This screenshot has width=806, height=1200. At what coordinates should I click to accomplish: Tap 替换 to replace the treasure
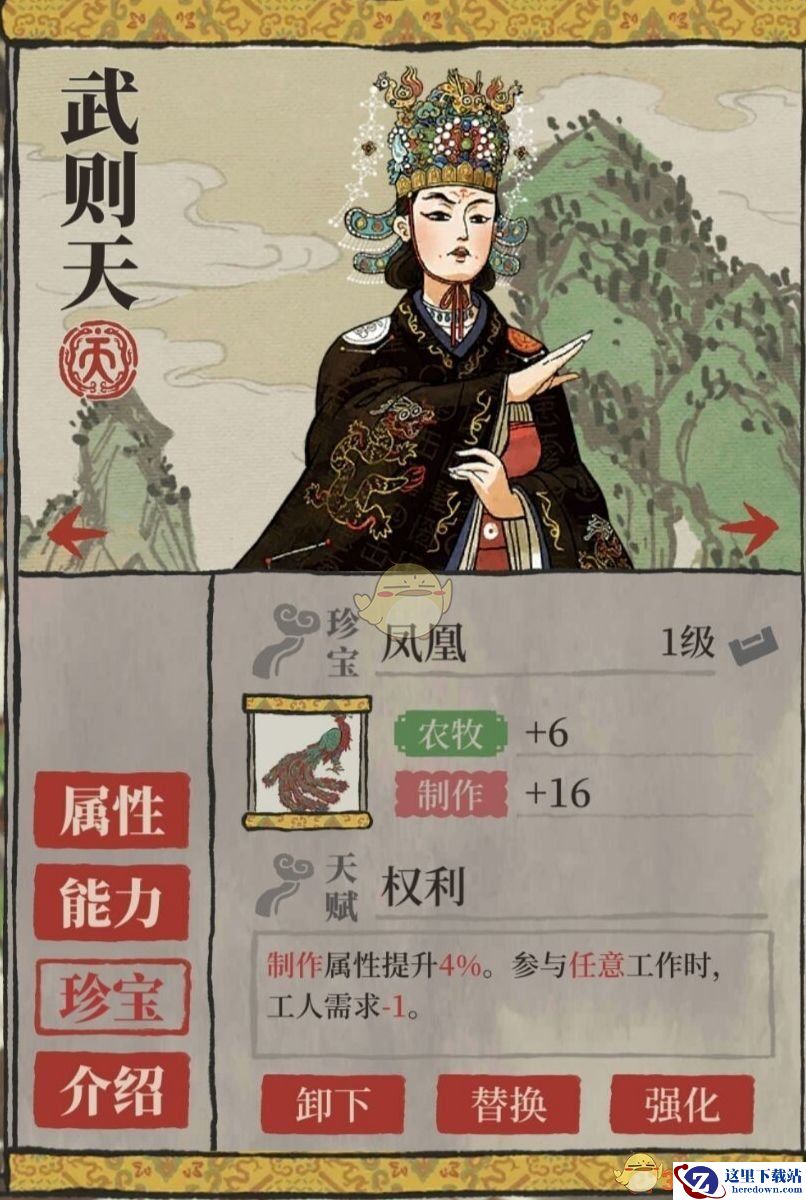[x=508, y=1105]
